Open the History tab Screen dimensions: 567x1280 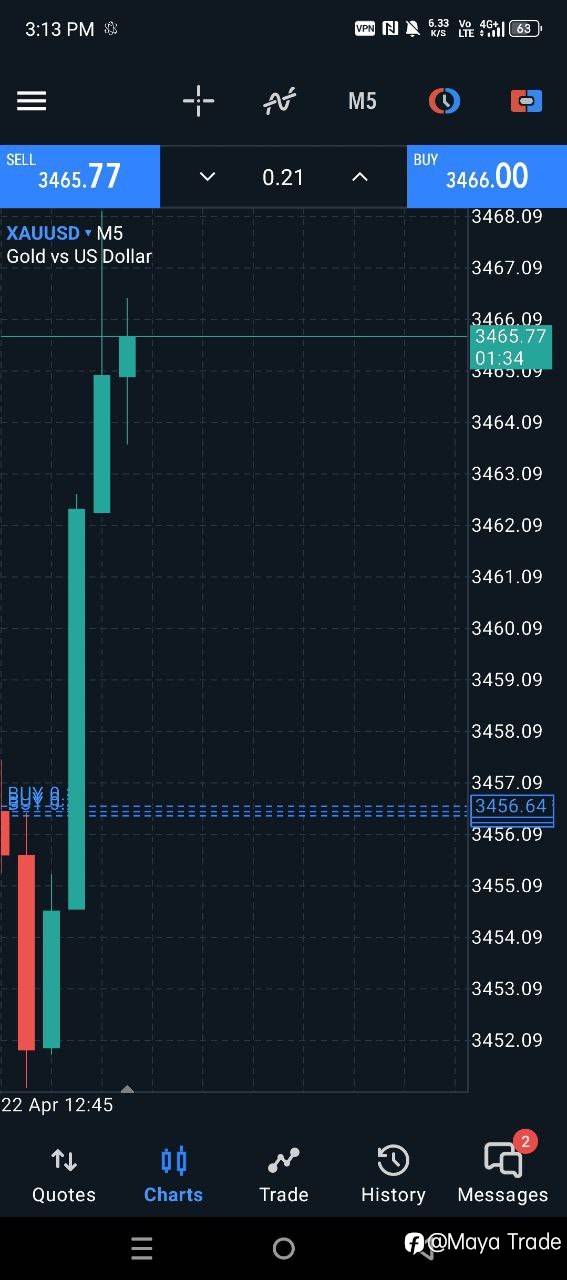393,1175
